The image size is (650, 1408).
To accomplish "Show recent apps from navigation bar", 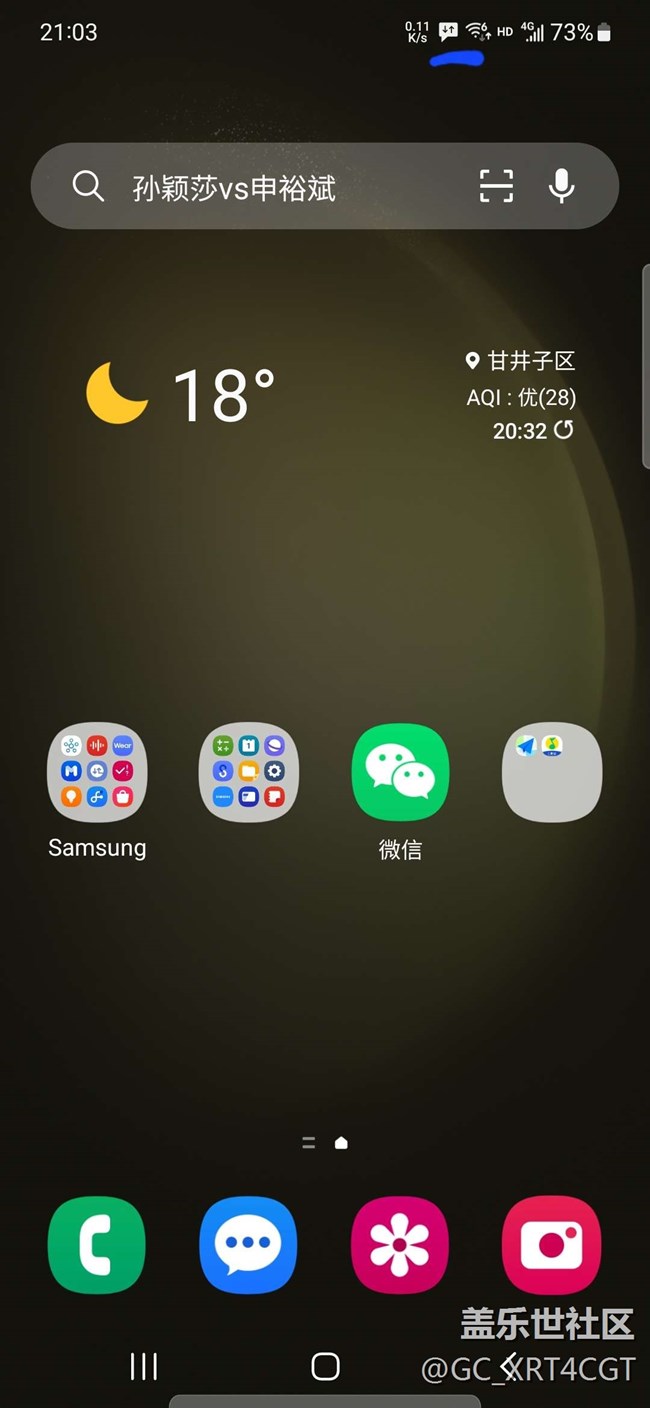I will coord(144,1367).
